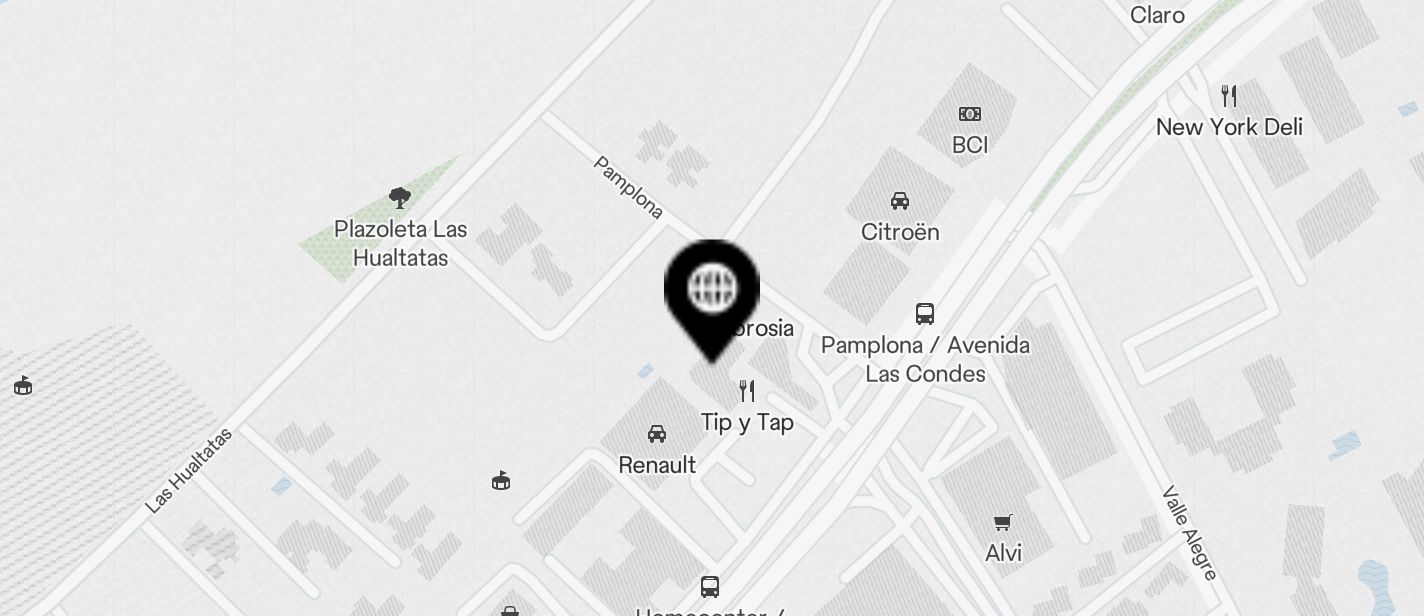Select the Renault dealership marker
Image resolution: width=1424 pixels, height=616 pixels.
(x=657, y=434)
